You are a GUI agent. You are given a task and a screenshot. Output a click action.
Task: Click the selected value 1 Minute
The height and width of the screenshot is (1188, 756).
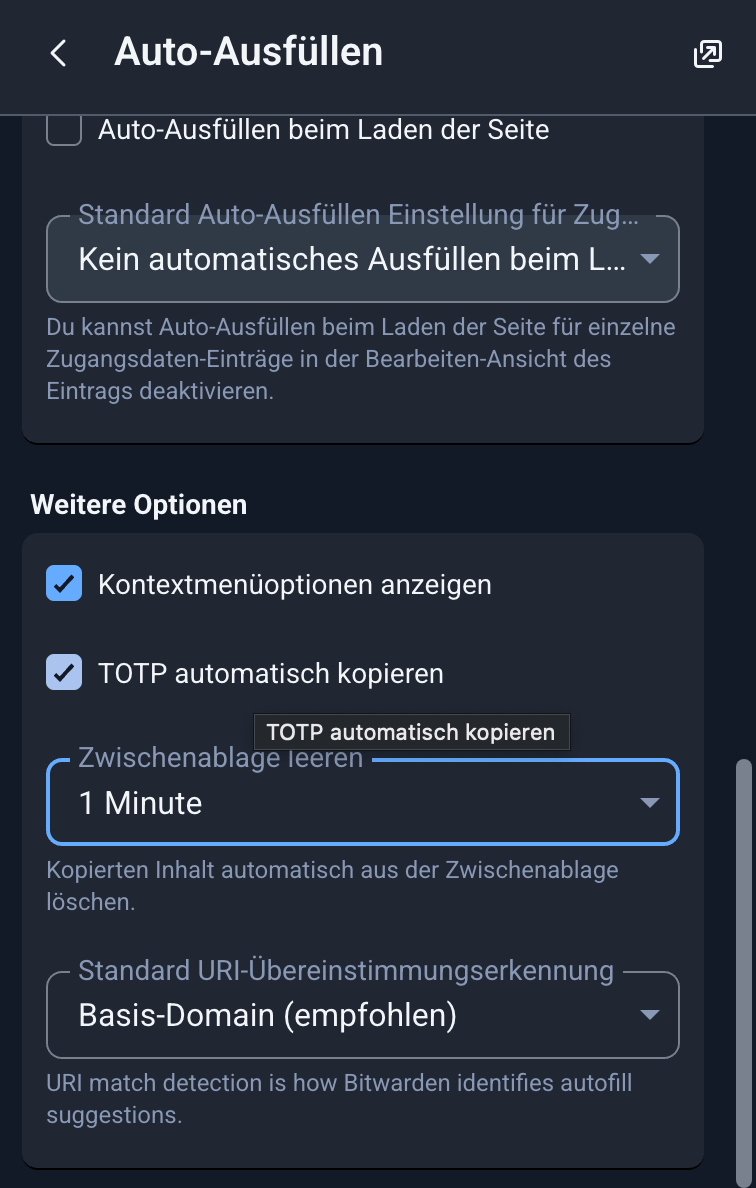pyautogui.click(x=139, y=802)
